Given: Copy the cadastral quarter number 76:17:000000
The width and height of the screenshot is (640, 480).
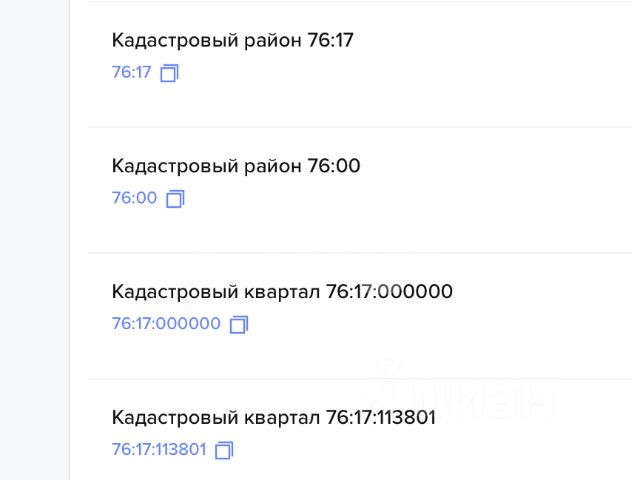Looking at the screenshot, I should pos(238,324).
